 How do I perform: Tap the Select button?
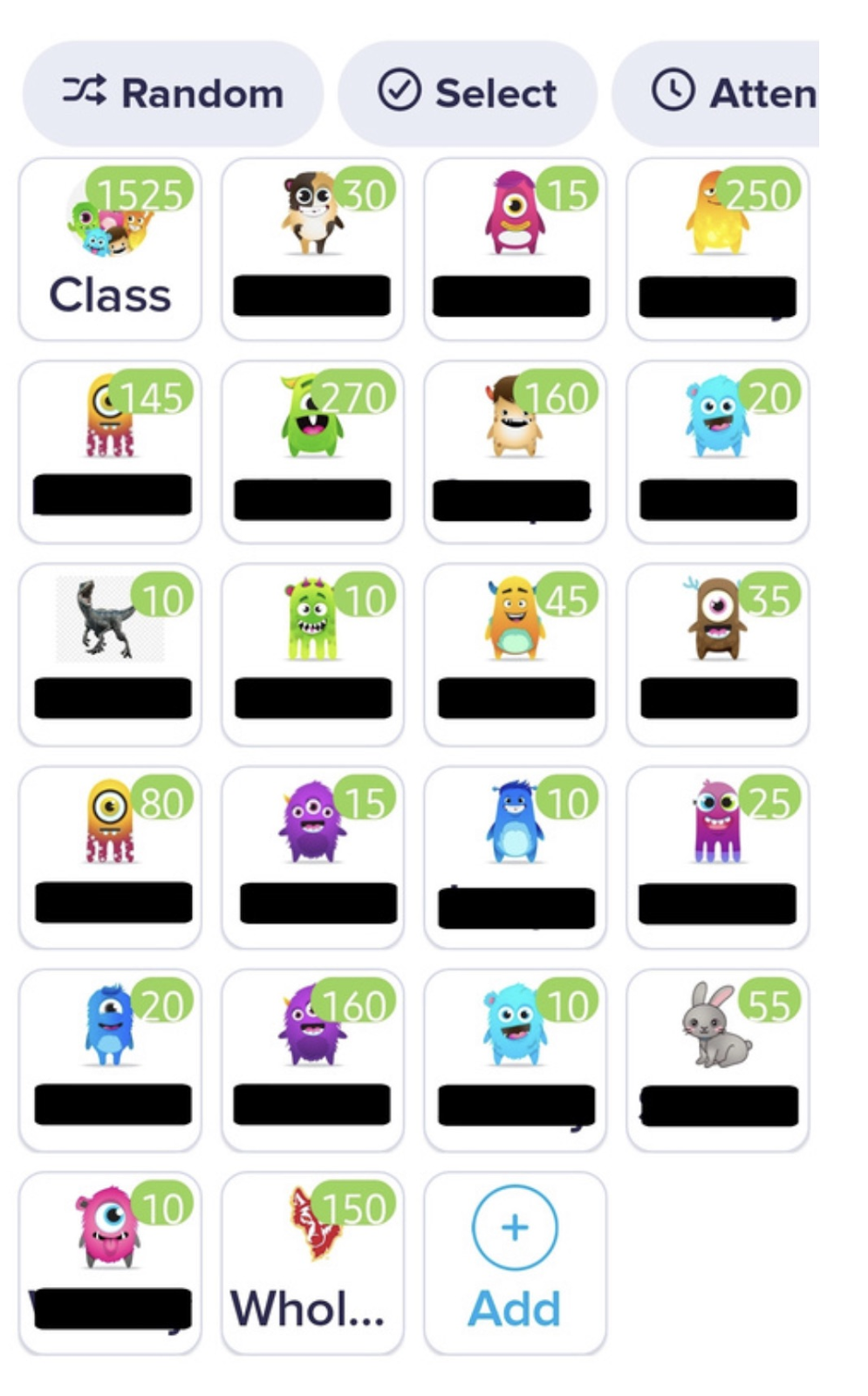pos(467,93)
